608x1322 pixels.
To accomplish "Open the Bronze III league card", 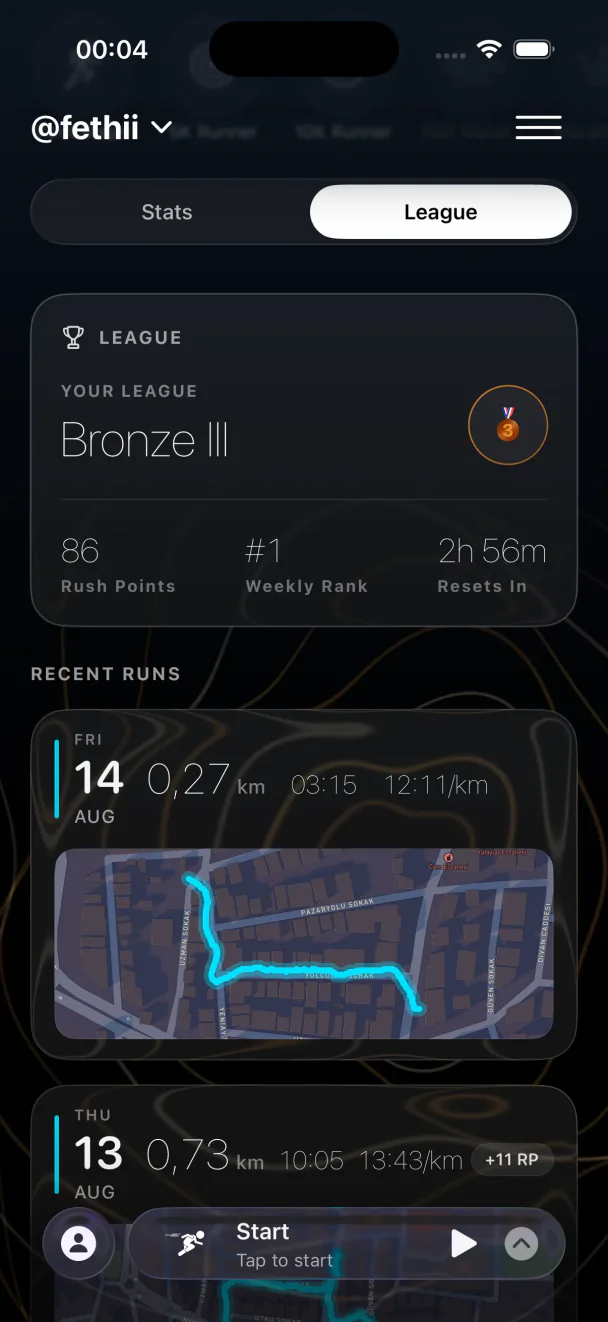I will pyautogui.click(x=304, y=460).
